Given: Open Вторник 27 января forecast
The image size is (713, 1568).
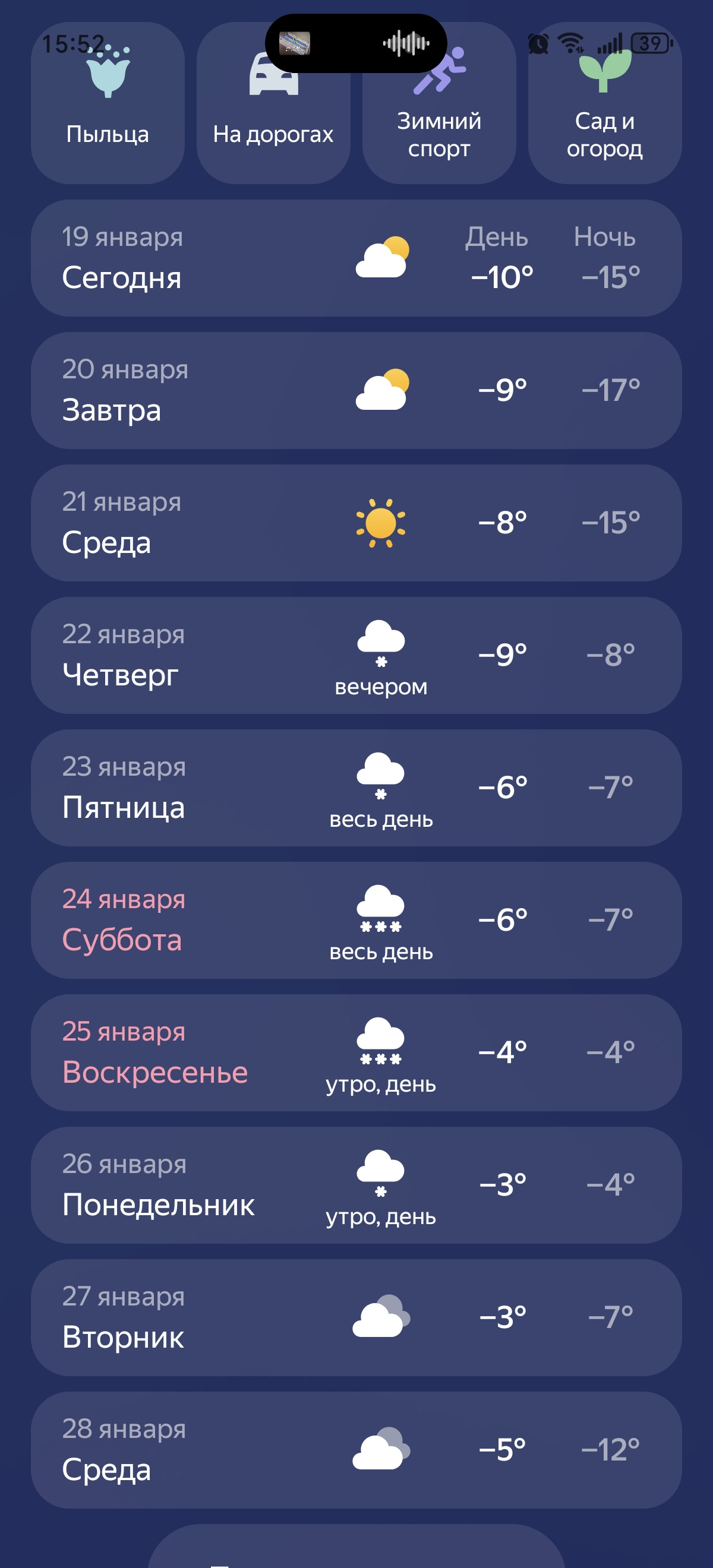Looking at the screenshot, I should pyautogui.click(x=356, y=1317).
